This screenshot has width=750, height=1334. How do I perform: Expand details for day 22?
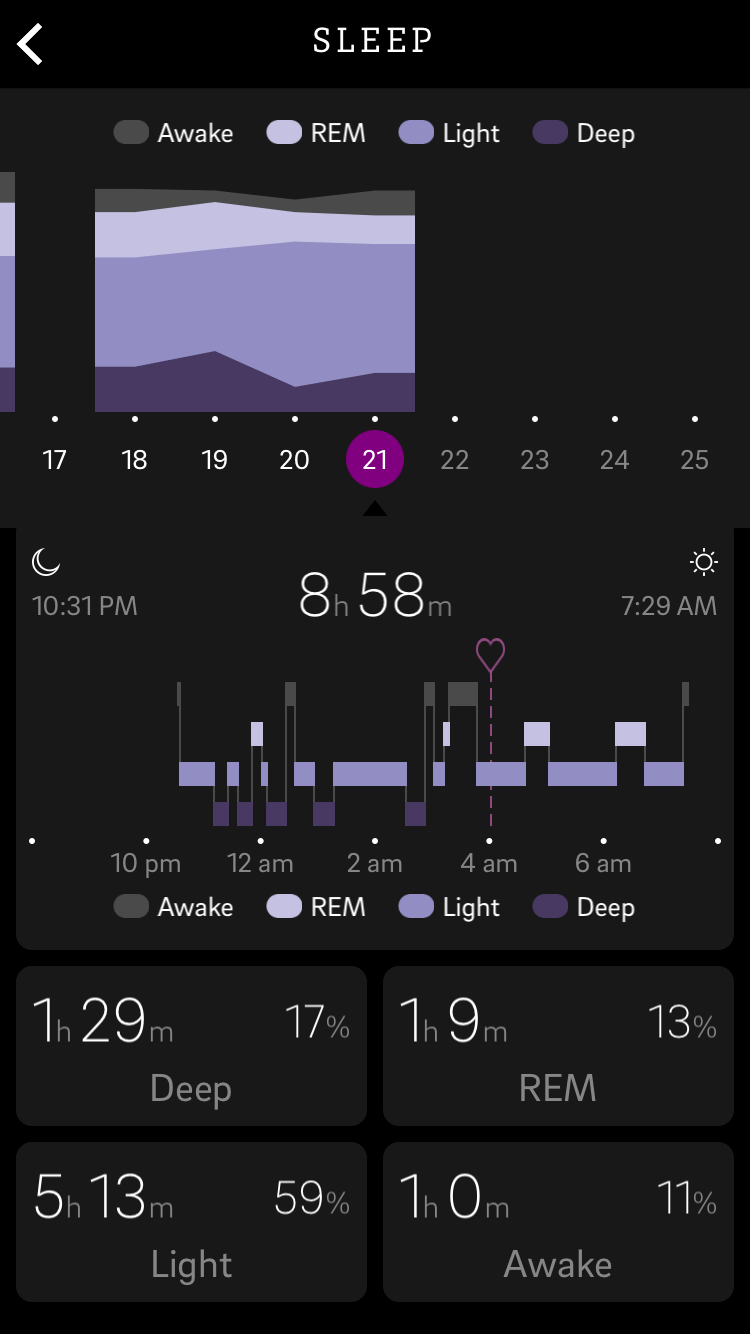455,459
